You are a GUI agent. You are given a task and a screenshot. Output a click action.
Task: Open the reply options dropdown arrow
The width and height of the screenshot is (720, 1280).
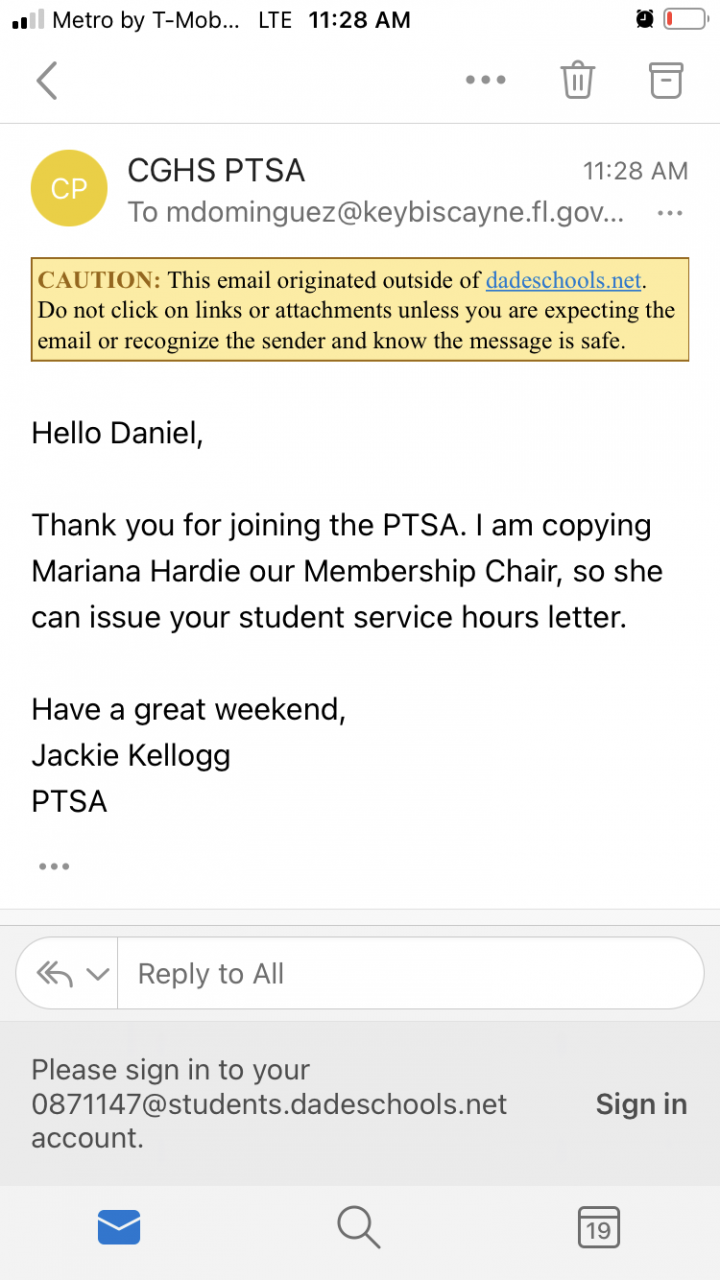(97, 974)
